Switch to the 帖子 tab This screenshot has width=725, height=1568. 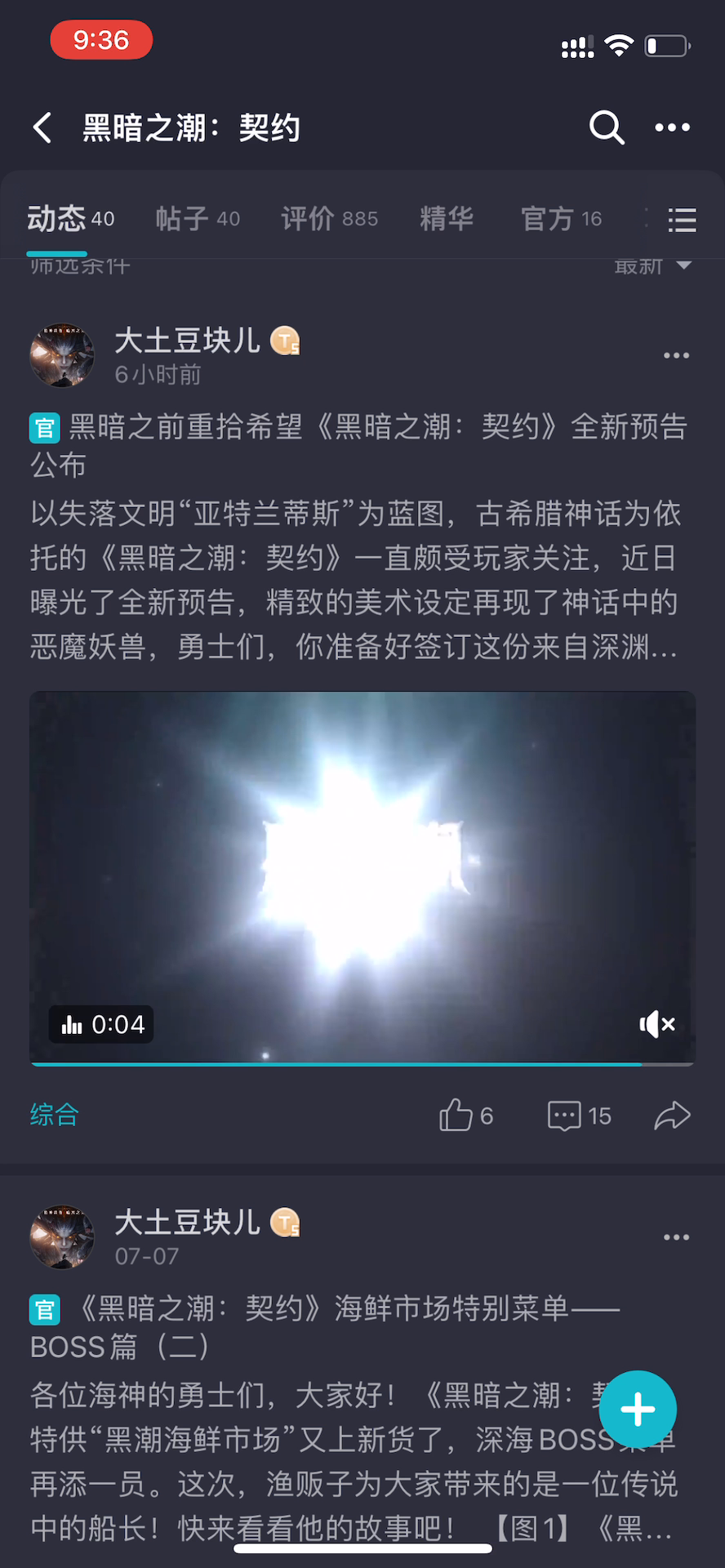198,218
